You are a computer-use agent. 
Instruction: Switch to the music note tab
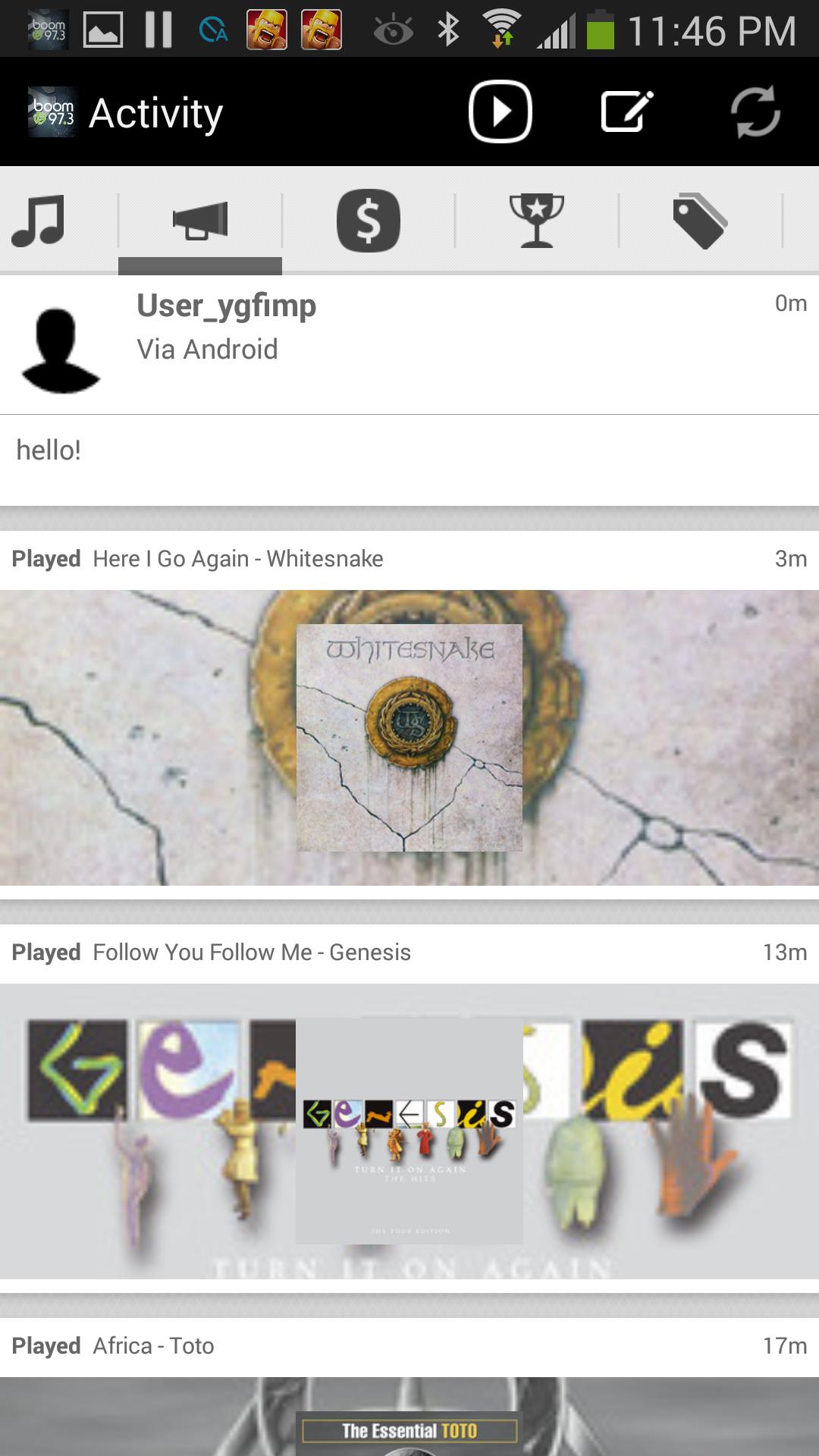[38, 221]
